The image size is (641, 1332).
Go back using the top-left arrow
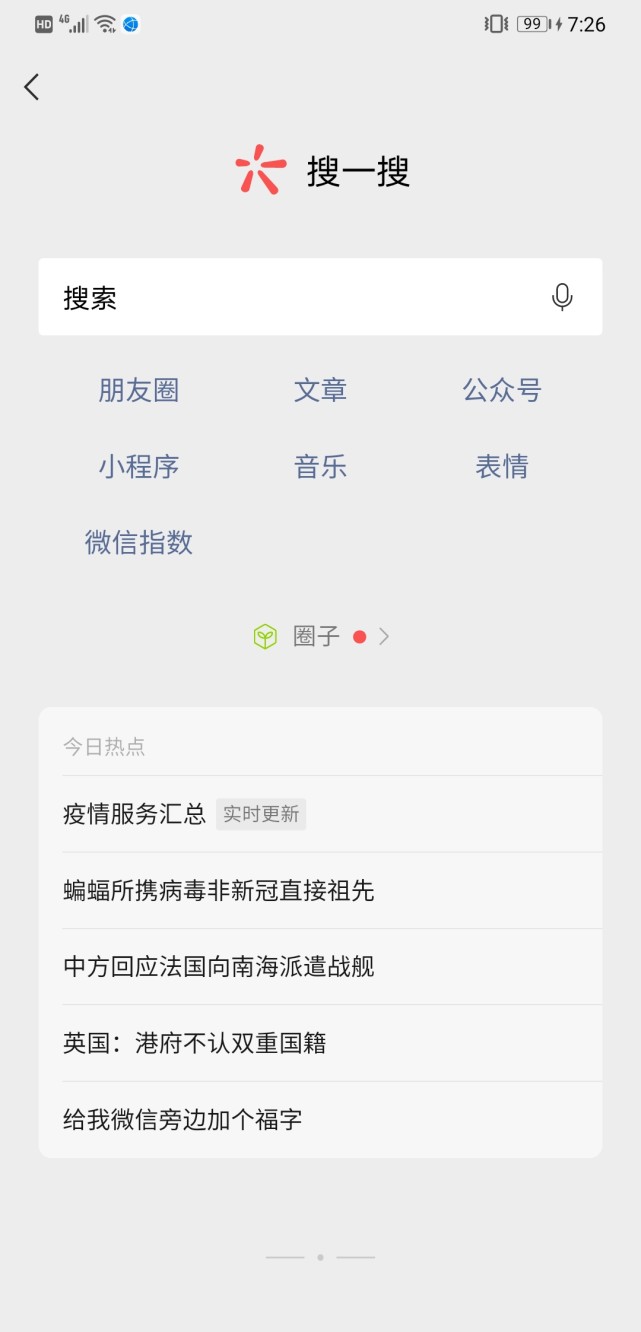pos(32,87)
